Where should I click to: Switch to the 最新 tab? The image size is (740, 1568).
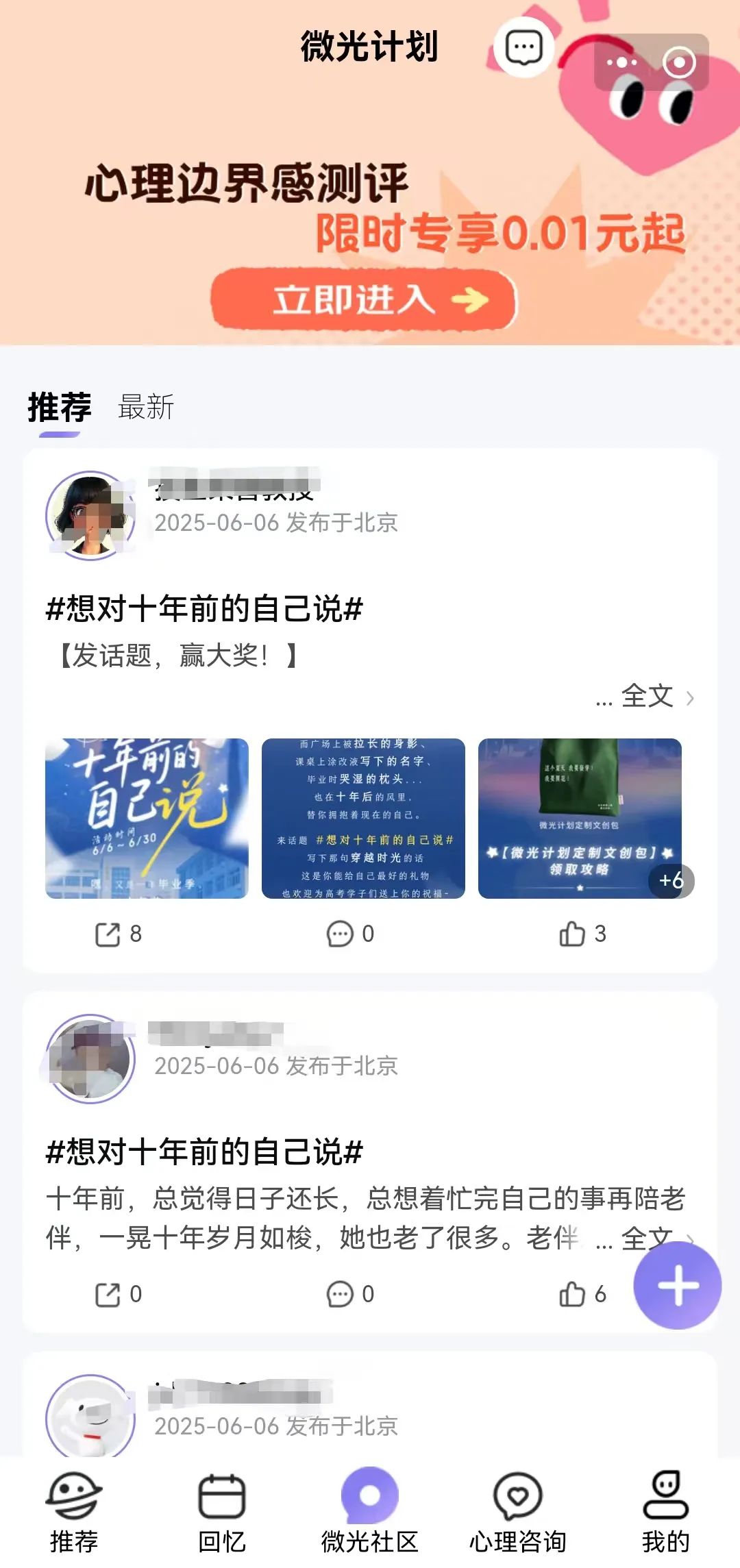pyautogui.click(x=146, y=408)
